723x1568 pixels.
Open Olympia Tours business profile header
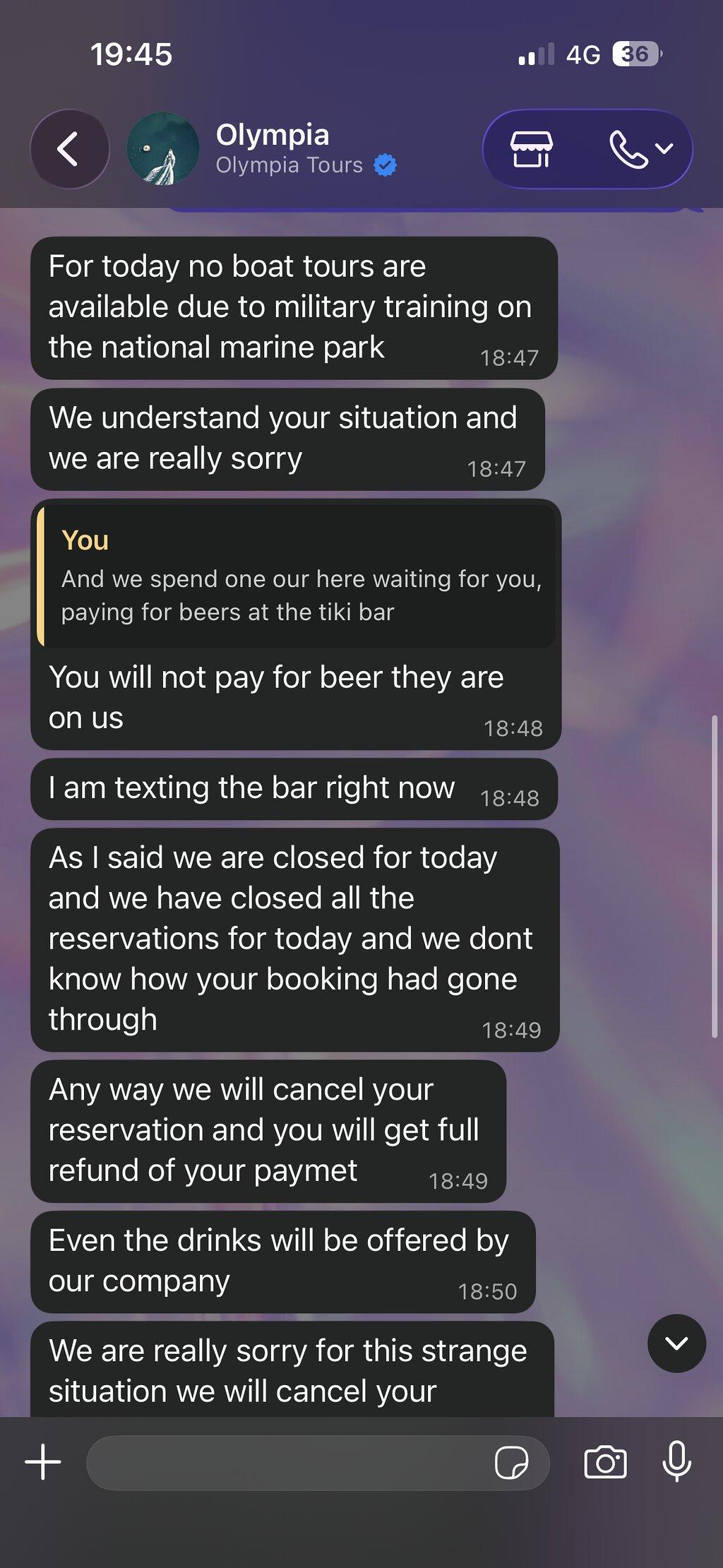pyautogui.click(x=262, y=149)
